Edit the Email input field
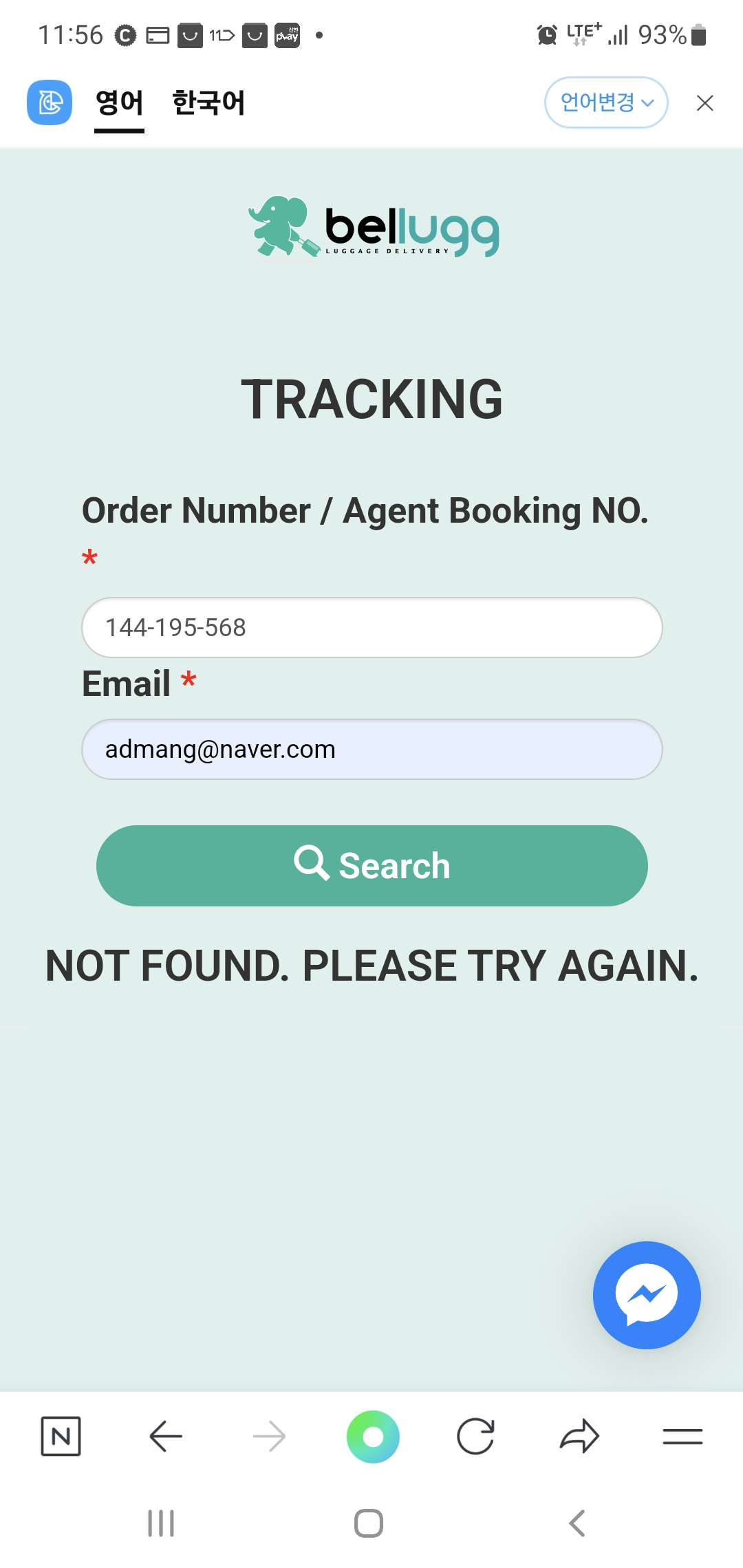Screen dimensions: 743x1568 (372, 749)
